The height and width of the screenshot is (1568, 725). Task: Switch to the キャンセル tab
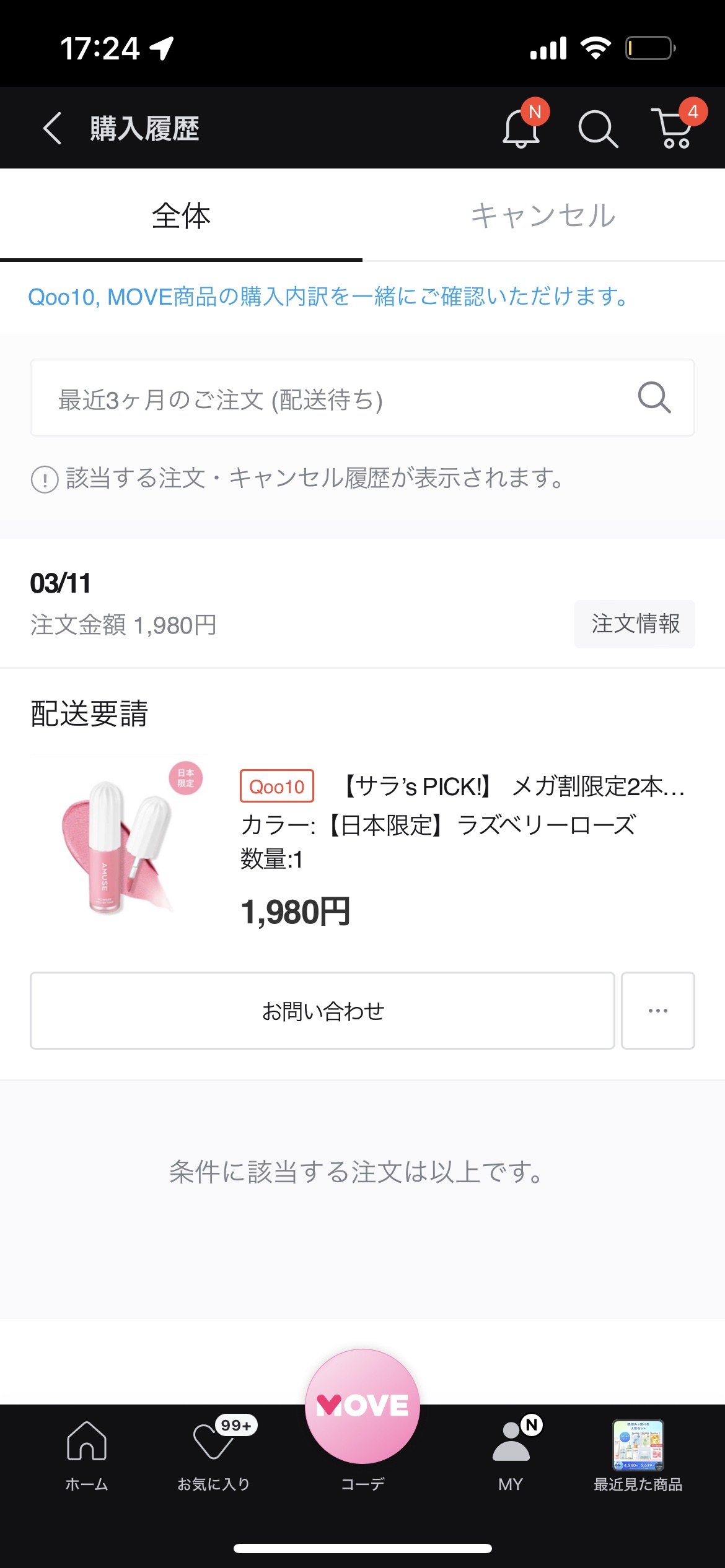tap(543, 216)
